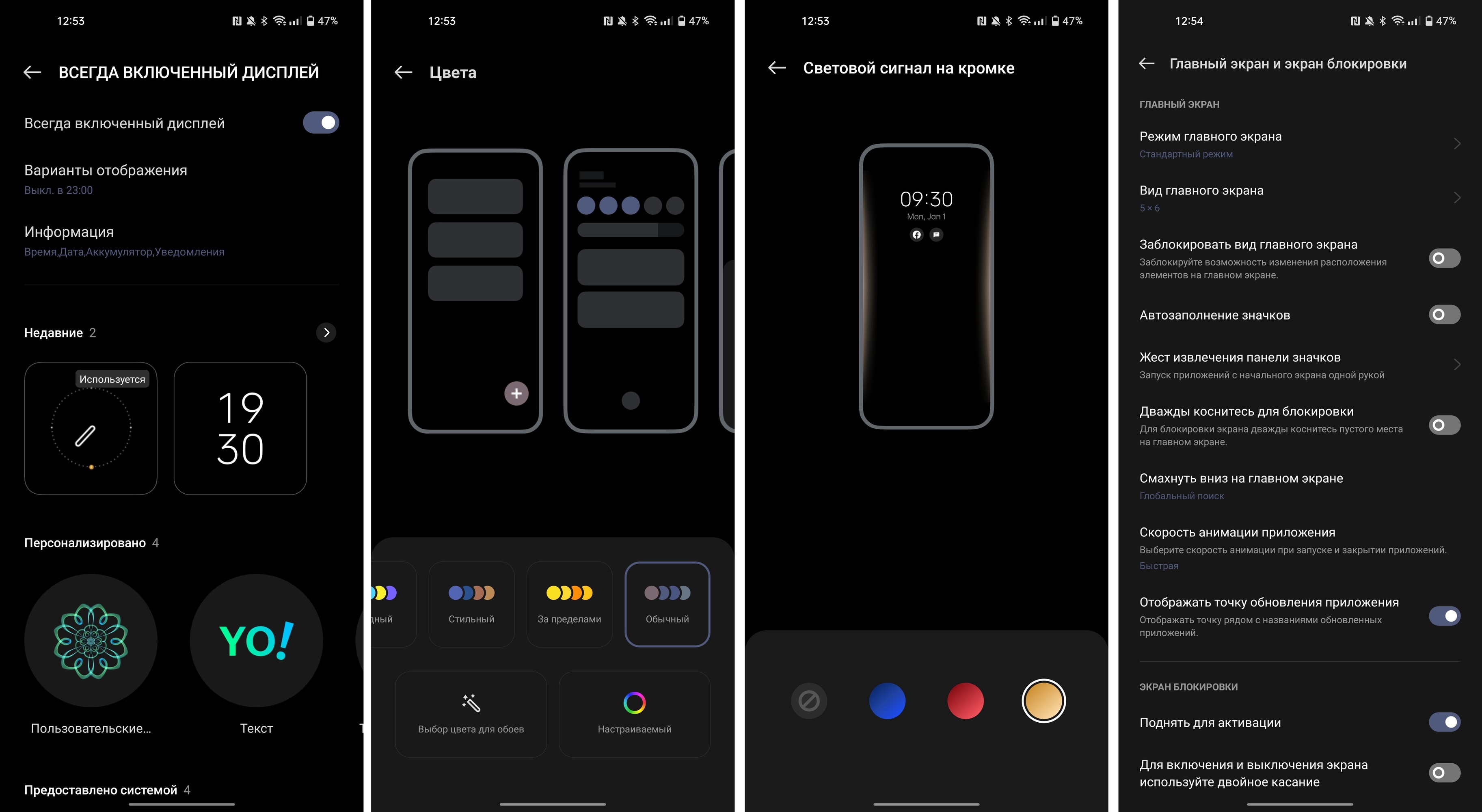Choose the Стильный color scheme
1482x812 pixels.
471,604
